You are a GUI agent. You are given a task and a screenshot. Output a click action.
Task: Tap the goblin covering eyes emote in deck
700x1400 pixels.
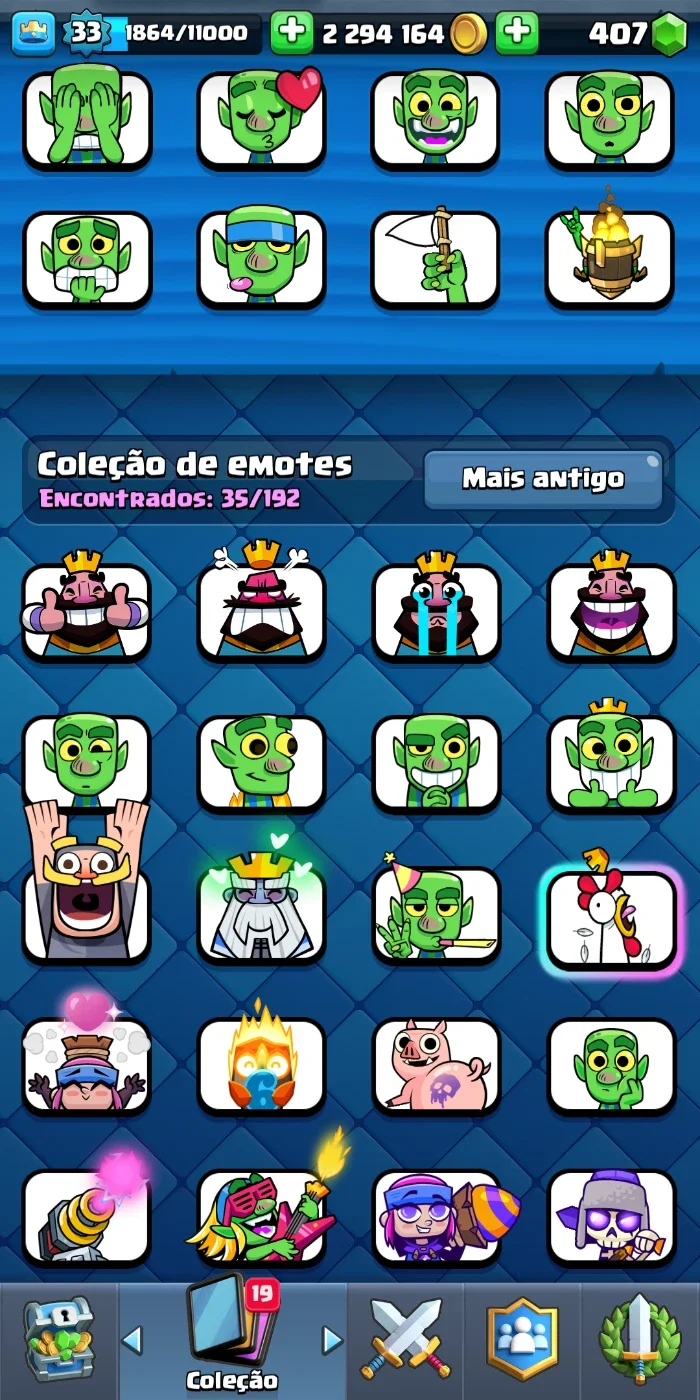(x=87, y=117)
